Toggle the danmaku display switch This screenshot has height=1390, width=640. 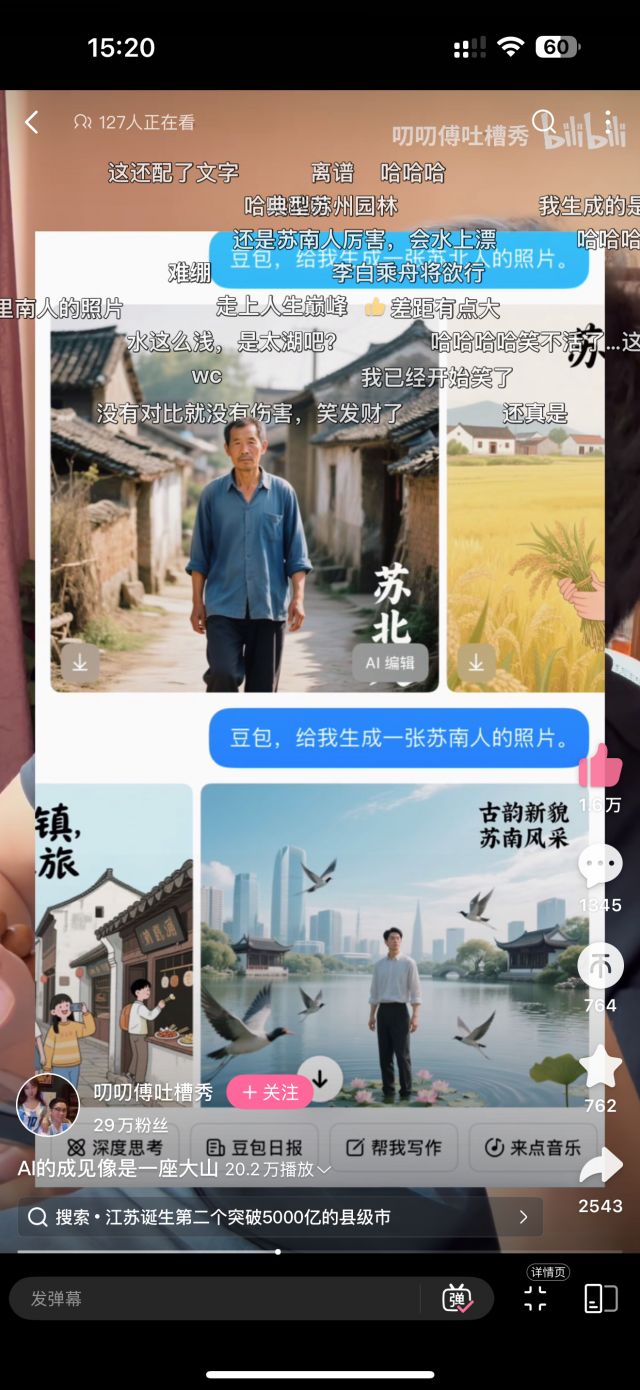click(457, 1298)
